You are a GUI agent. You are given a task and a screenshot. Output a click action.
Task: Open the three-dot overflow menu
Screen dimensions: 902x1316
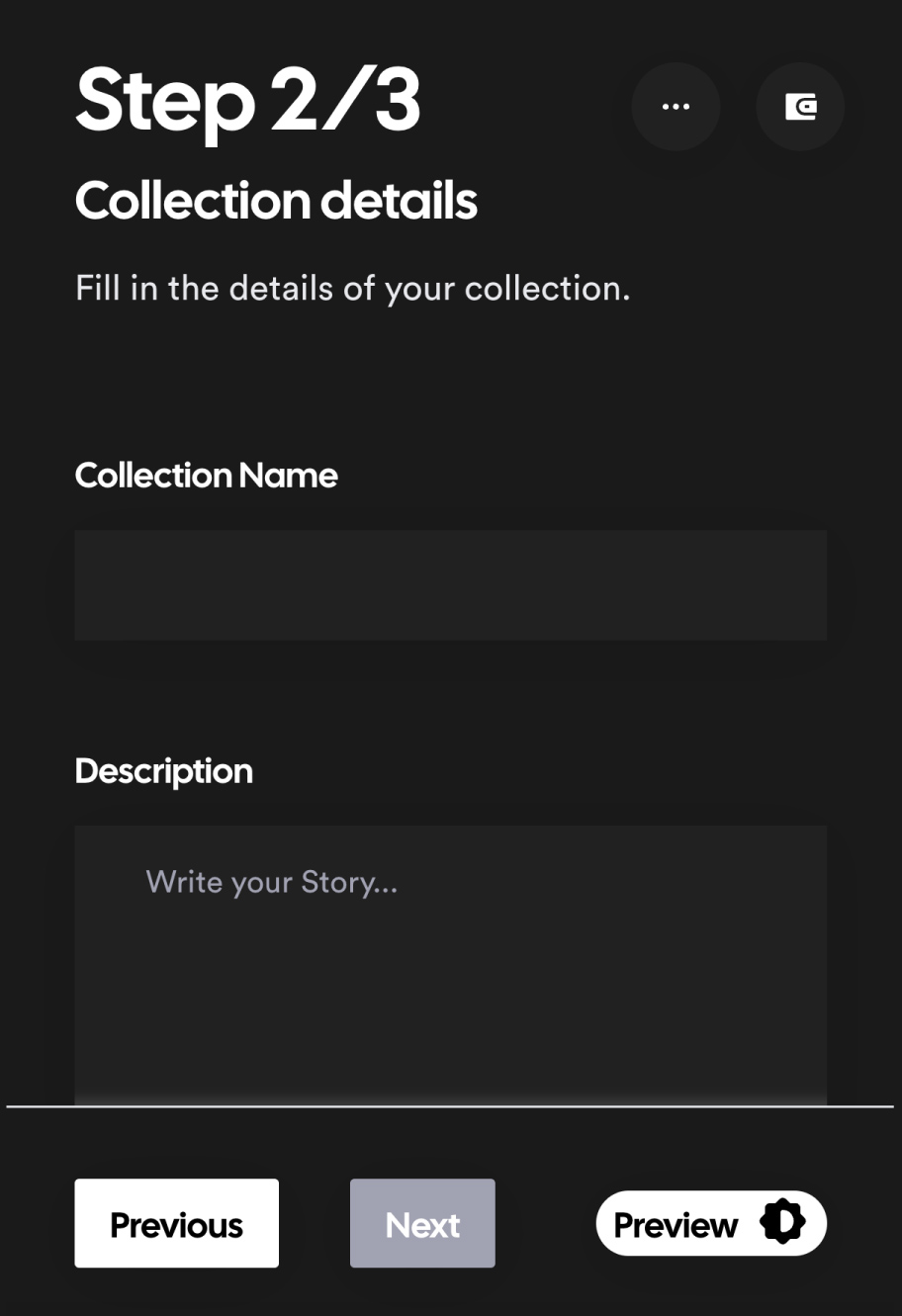(x=676, y=107)
